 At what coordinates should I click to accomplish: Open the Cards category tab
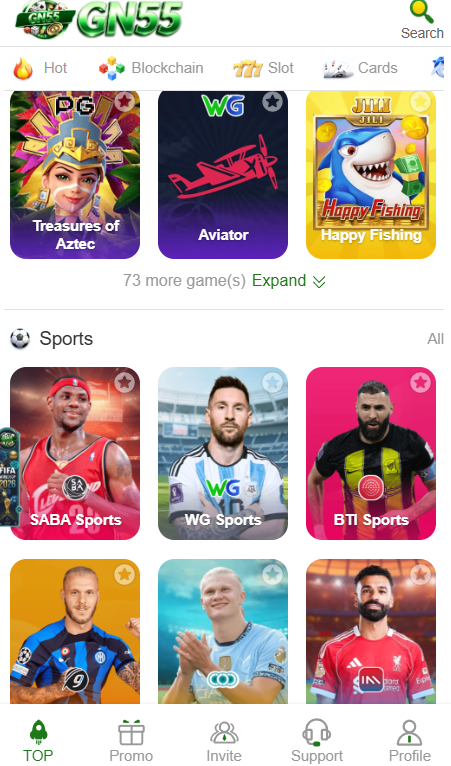(x=361, y=68)
